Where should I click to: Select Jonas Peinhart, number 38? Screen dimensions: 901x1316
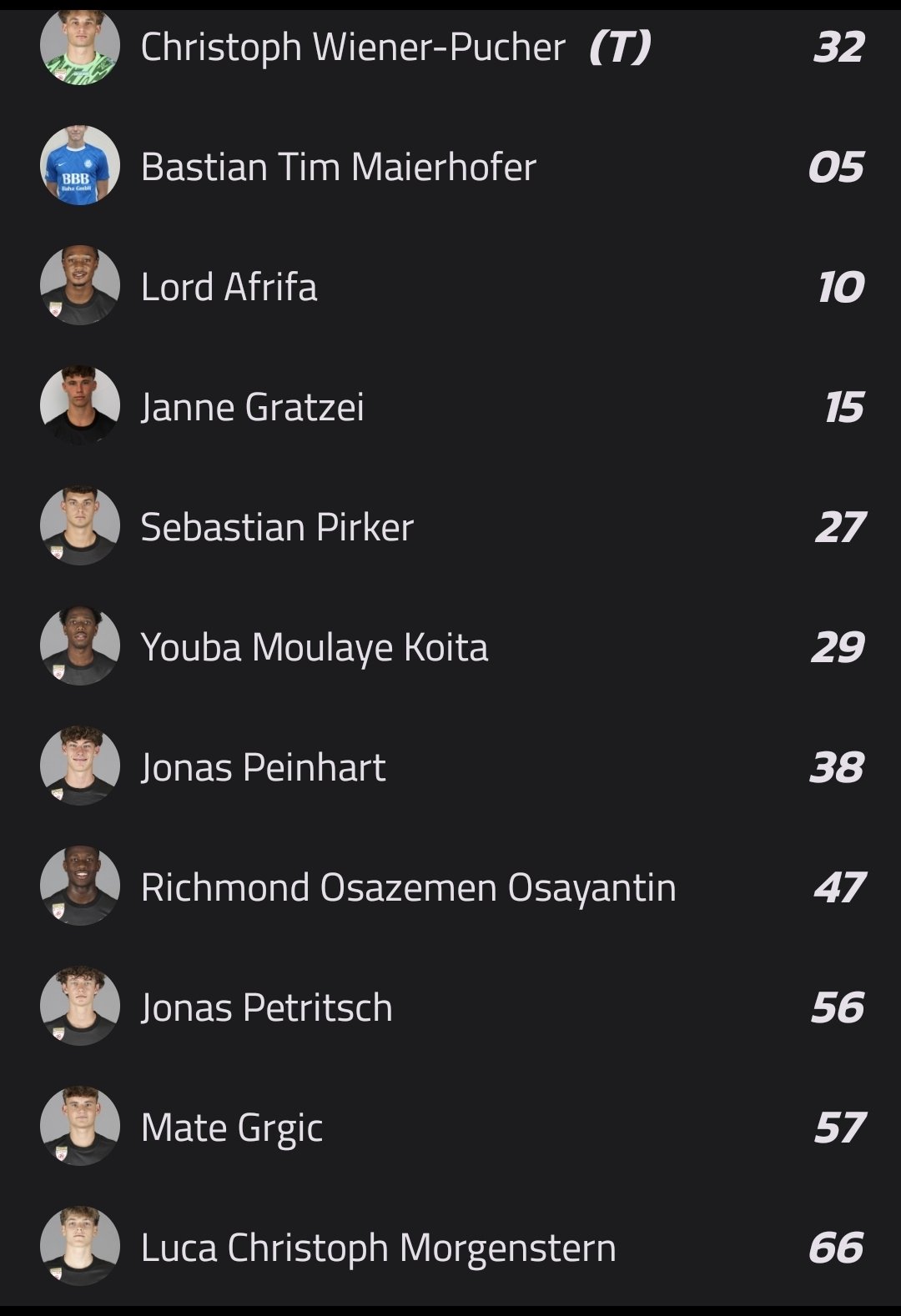[263, 767]
